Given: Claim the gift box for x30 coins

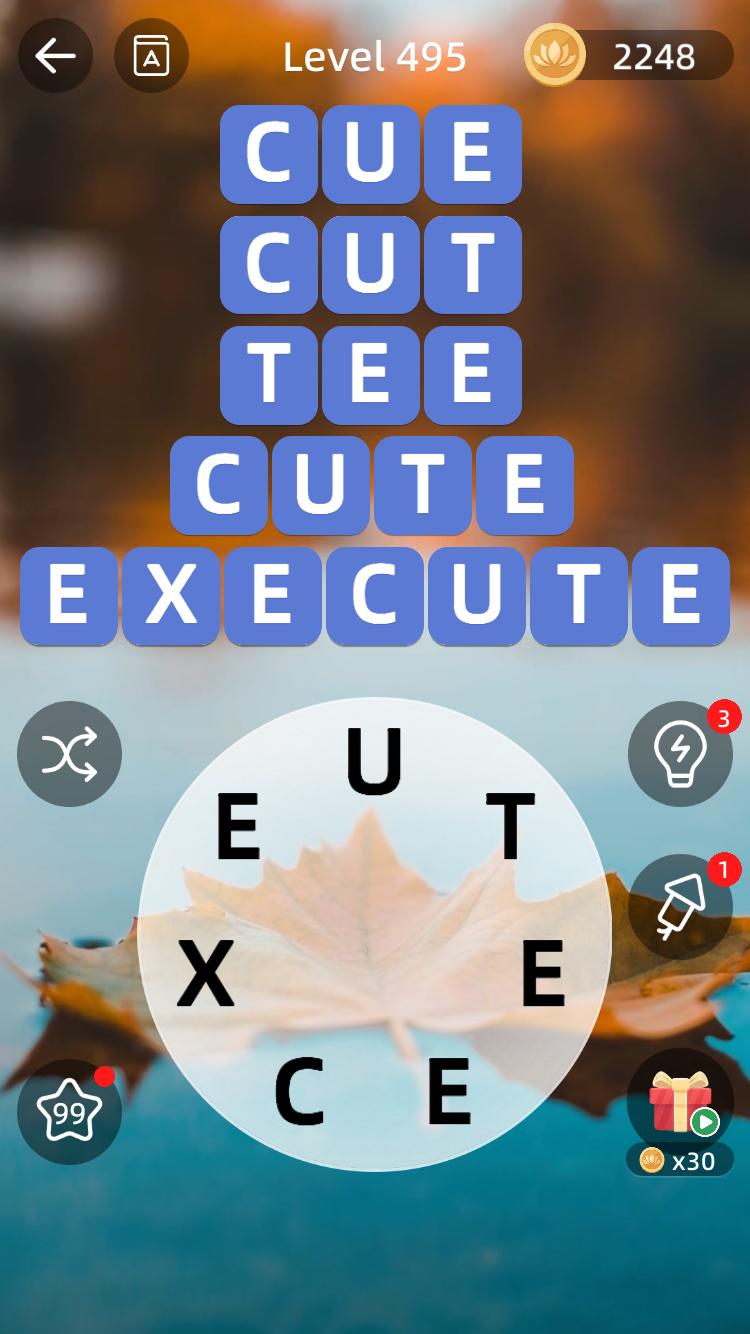Looking at the screenshot, I should (x=680, y=1103).
